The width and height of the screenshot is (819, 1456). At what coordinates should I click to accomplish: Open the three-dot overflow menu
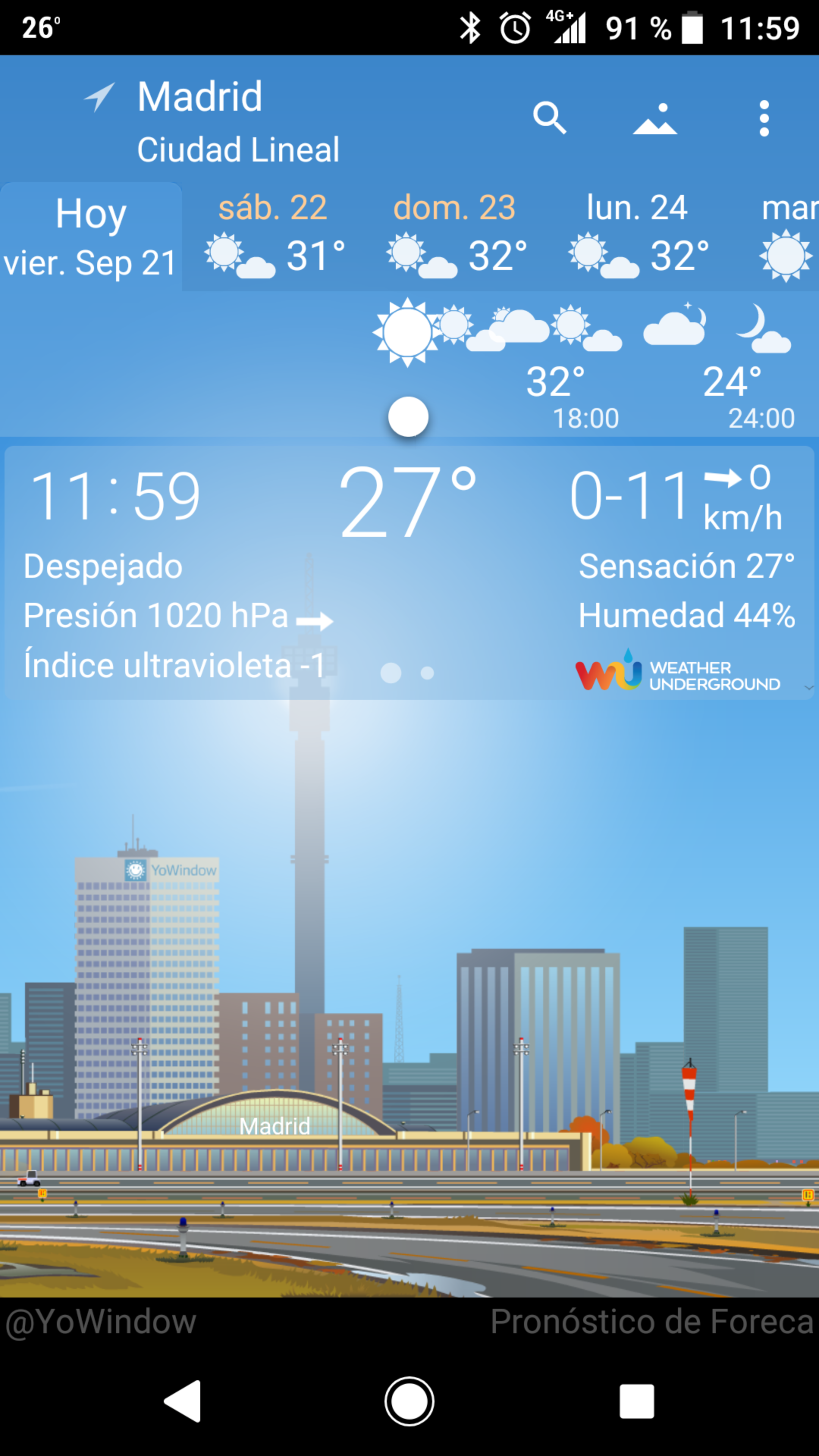click(764, 119)
